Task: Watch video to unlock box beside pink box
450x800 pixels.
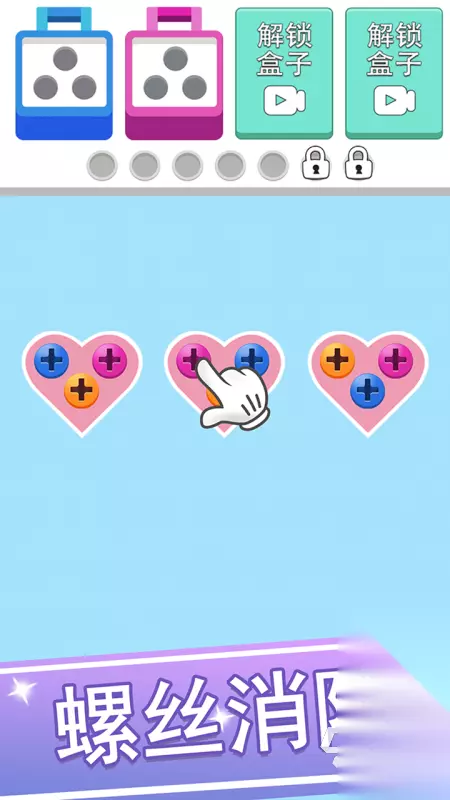Action: 284,73
